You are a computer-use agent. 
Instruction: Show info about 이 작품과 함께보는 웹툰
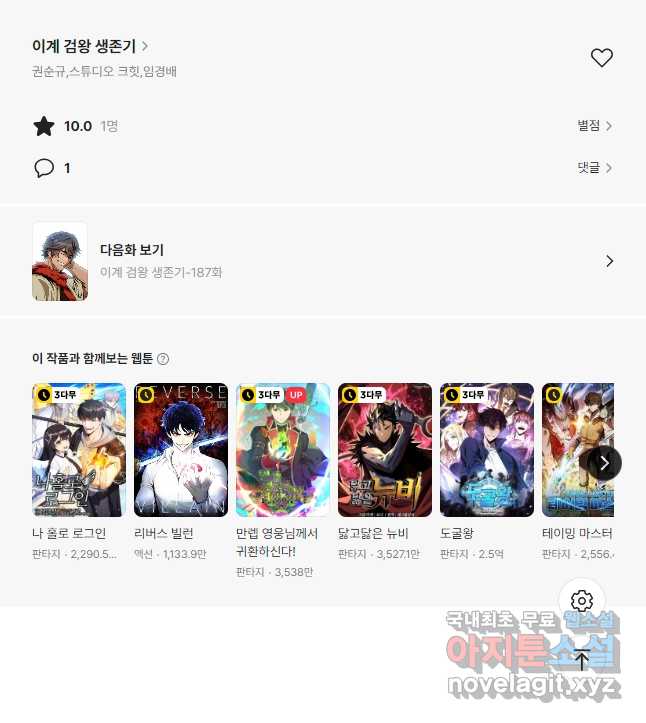(x=163, y=359)
